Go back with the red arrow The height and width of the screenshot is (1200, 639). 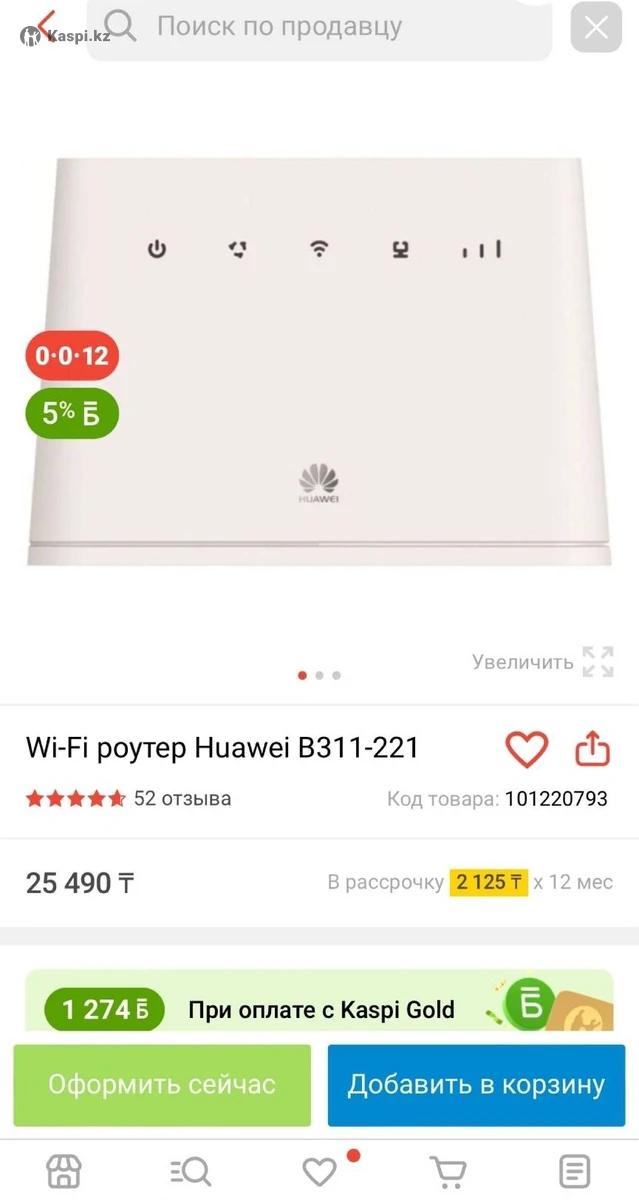pos(46,26)
